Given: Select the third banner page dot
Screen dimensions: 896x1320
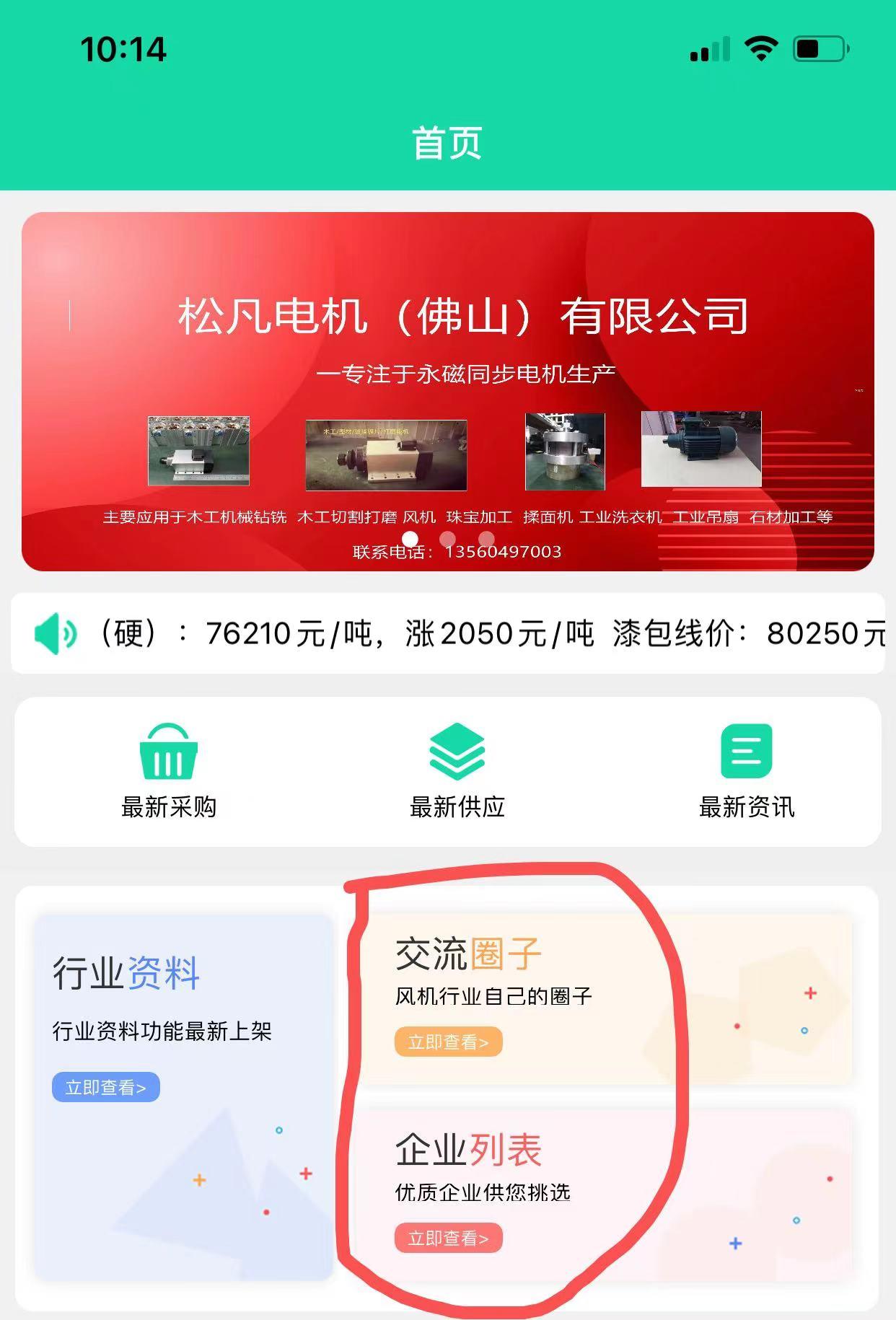Looking at the screenshot, I should click(486, 538).
